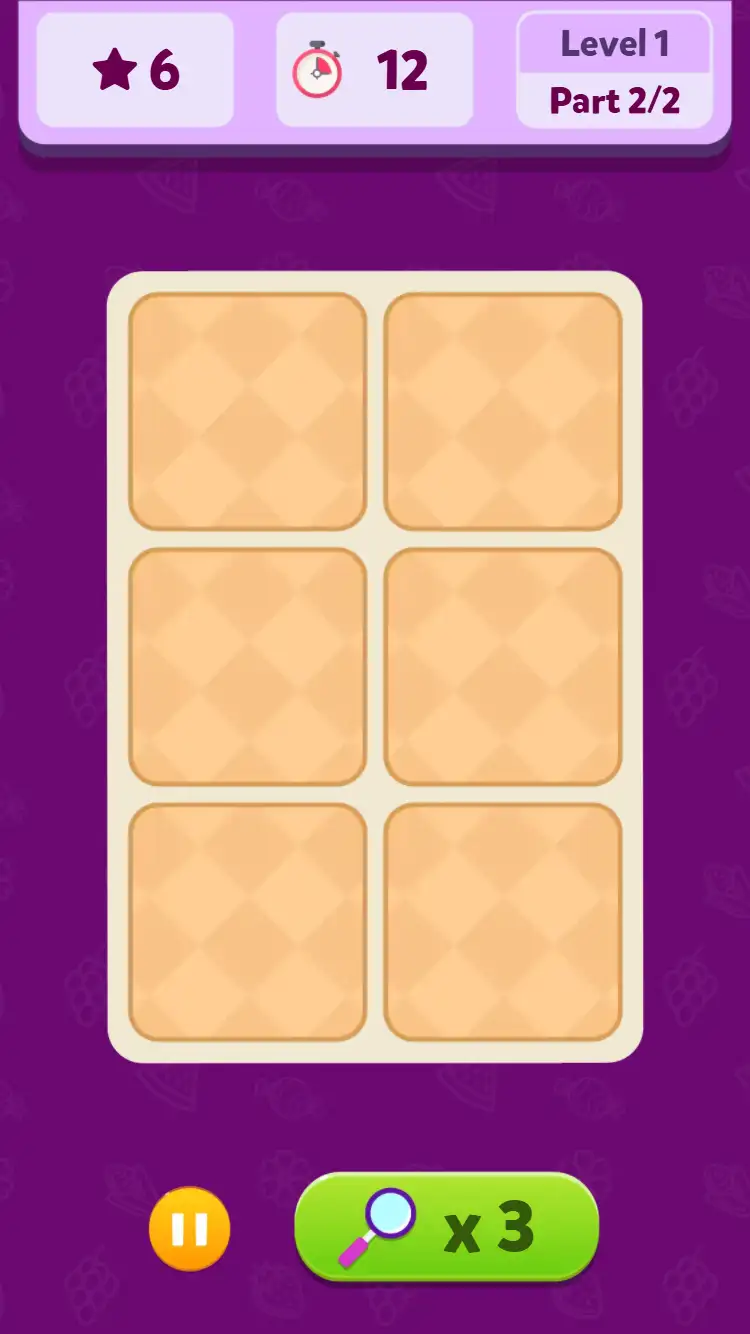
Task: Flip the top-left card
Action: pyautogui.click(x=247, y=411)
